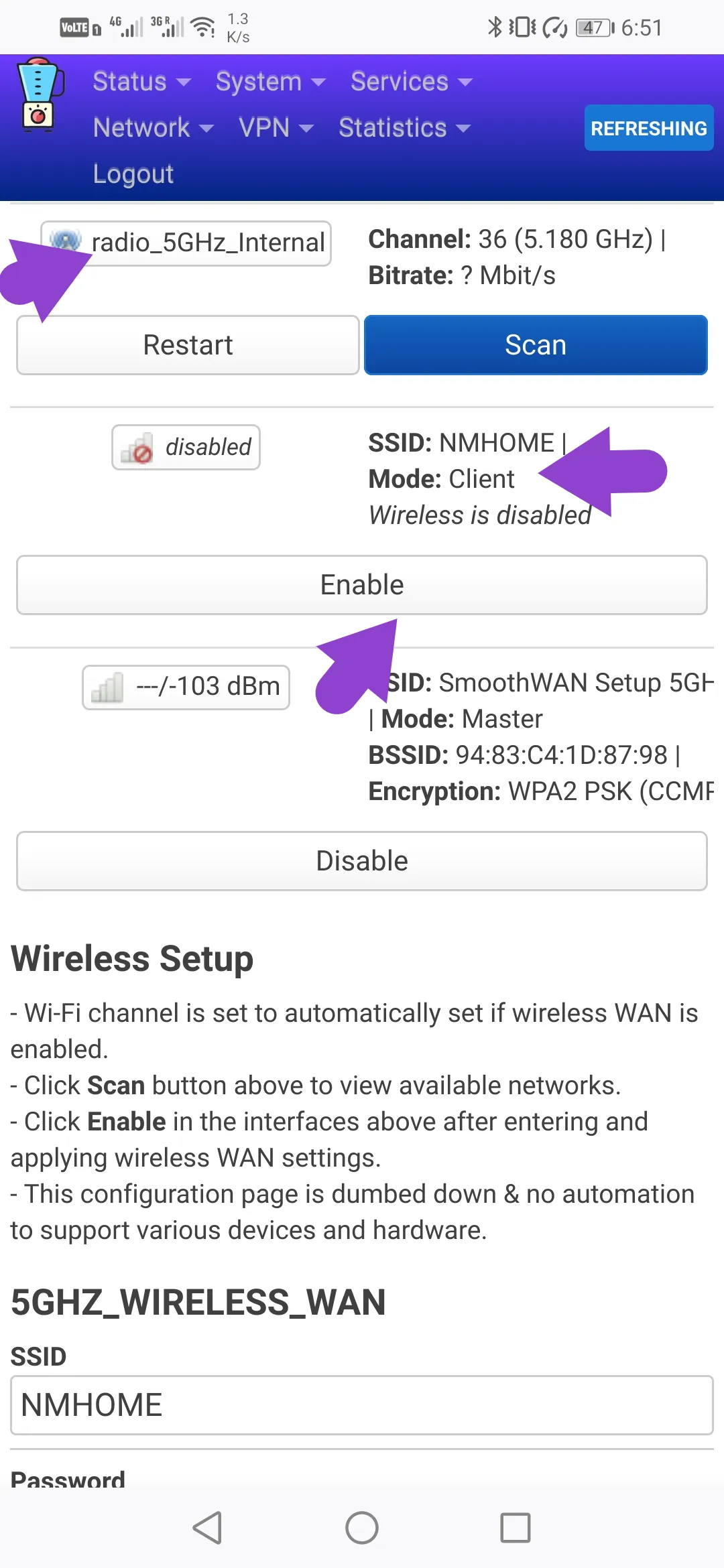Screen dimensions: 724x1568
Task: Restart the 5GHz internal radio
Action: pyautogui.click(x=188, y=345)
